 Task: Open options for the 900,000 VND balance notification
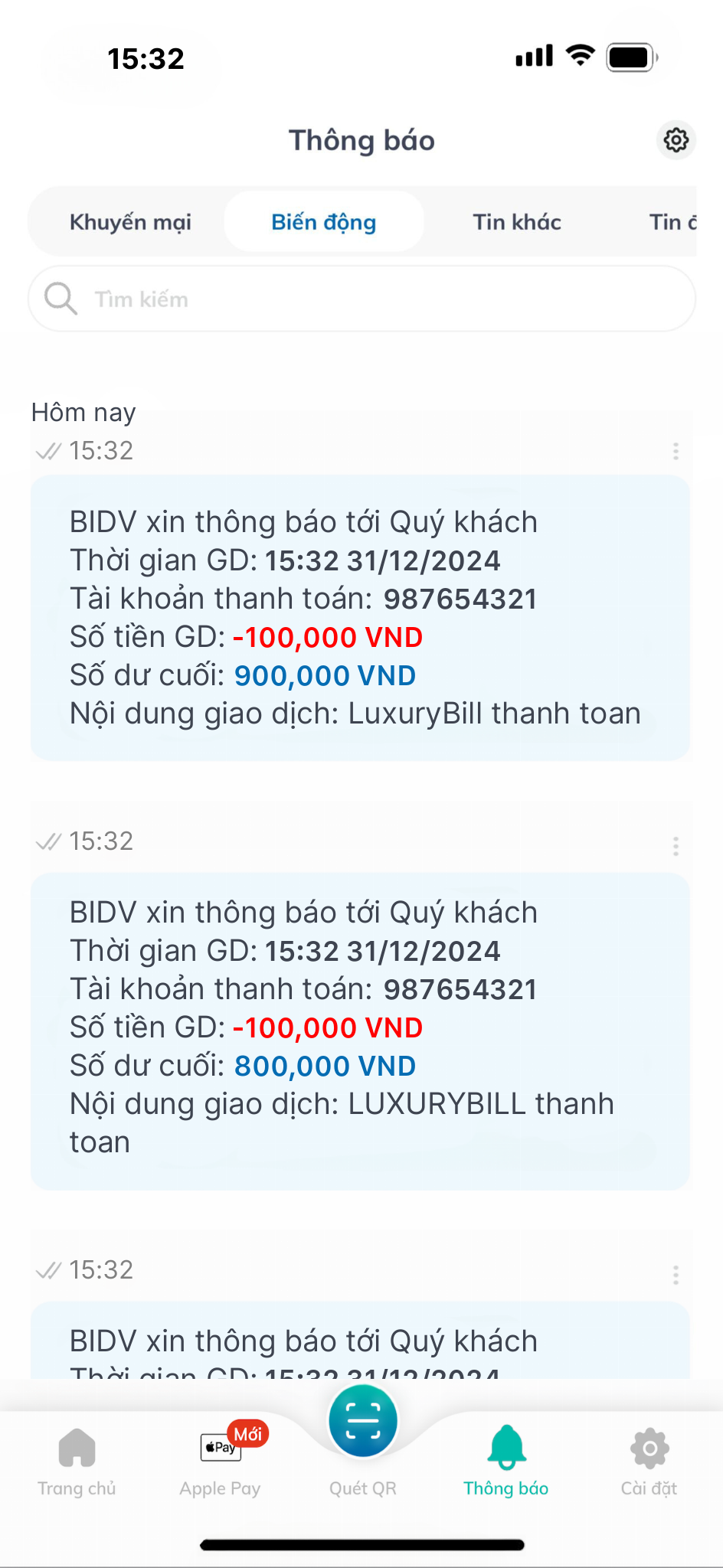(676, 451)
